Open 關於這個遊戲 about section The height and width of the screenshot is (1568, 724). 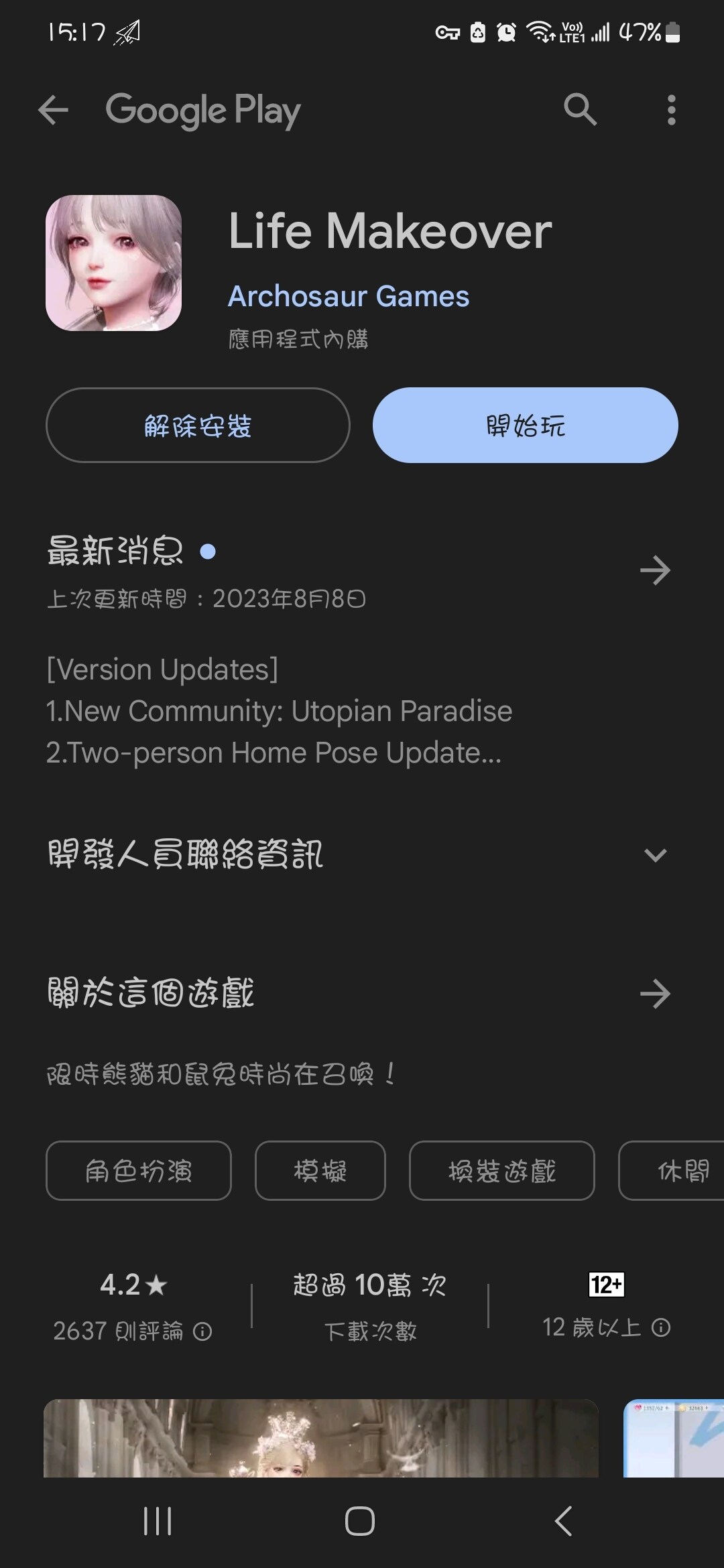click(x=655, y=994)
